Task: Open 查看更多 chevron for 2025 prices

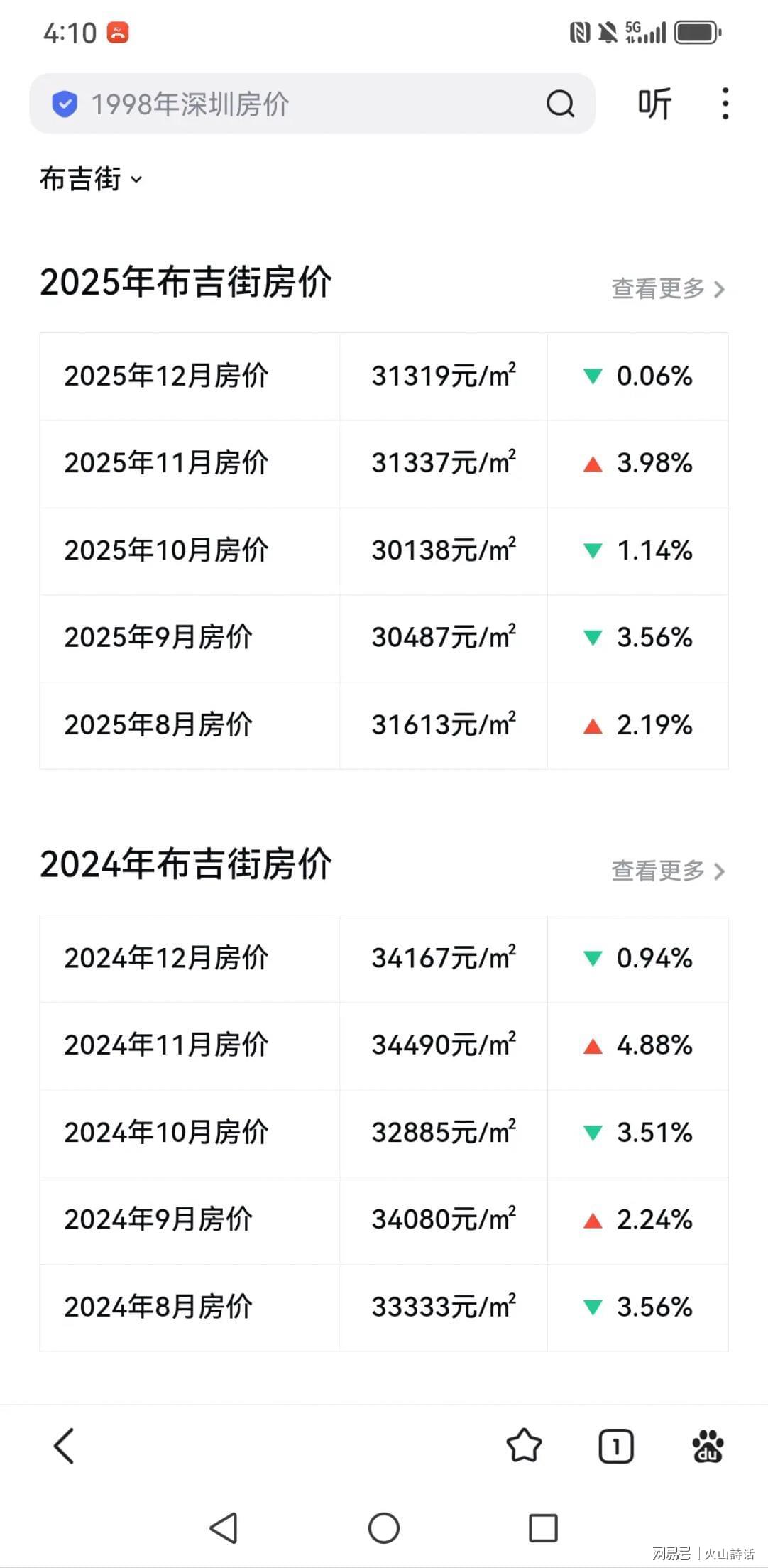Action: pos(720,289)
